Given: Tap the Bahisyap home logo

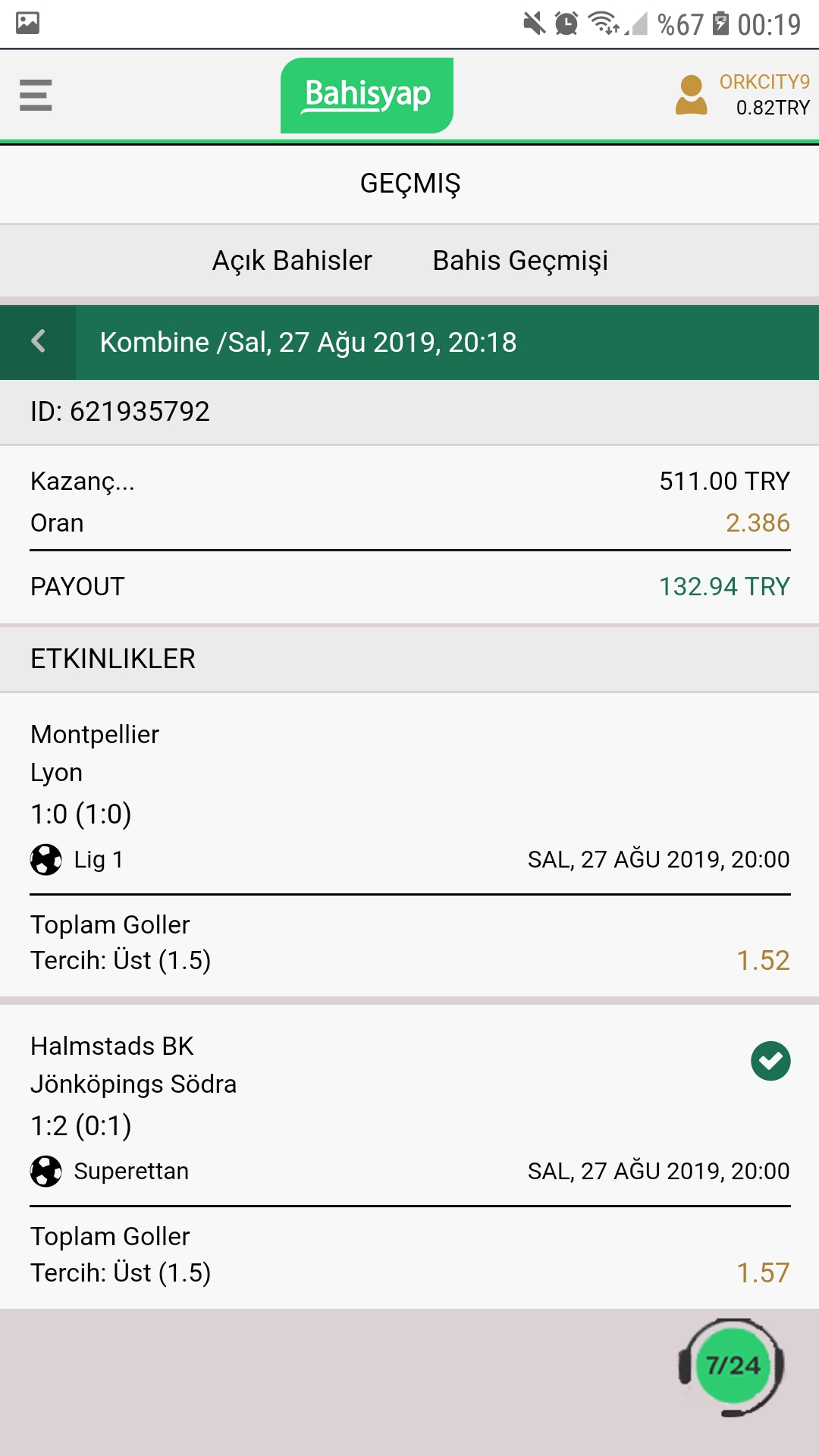Looking at the screenshot, I should click(367, 96).
